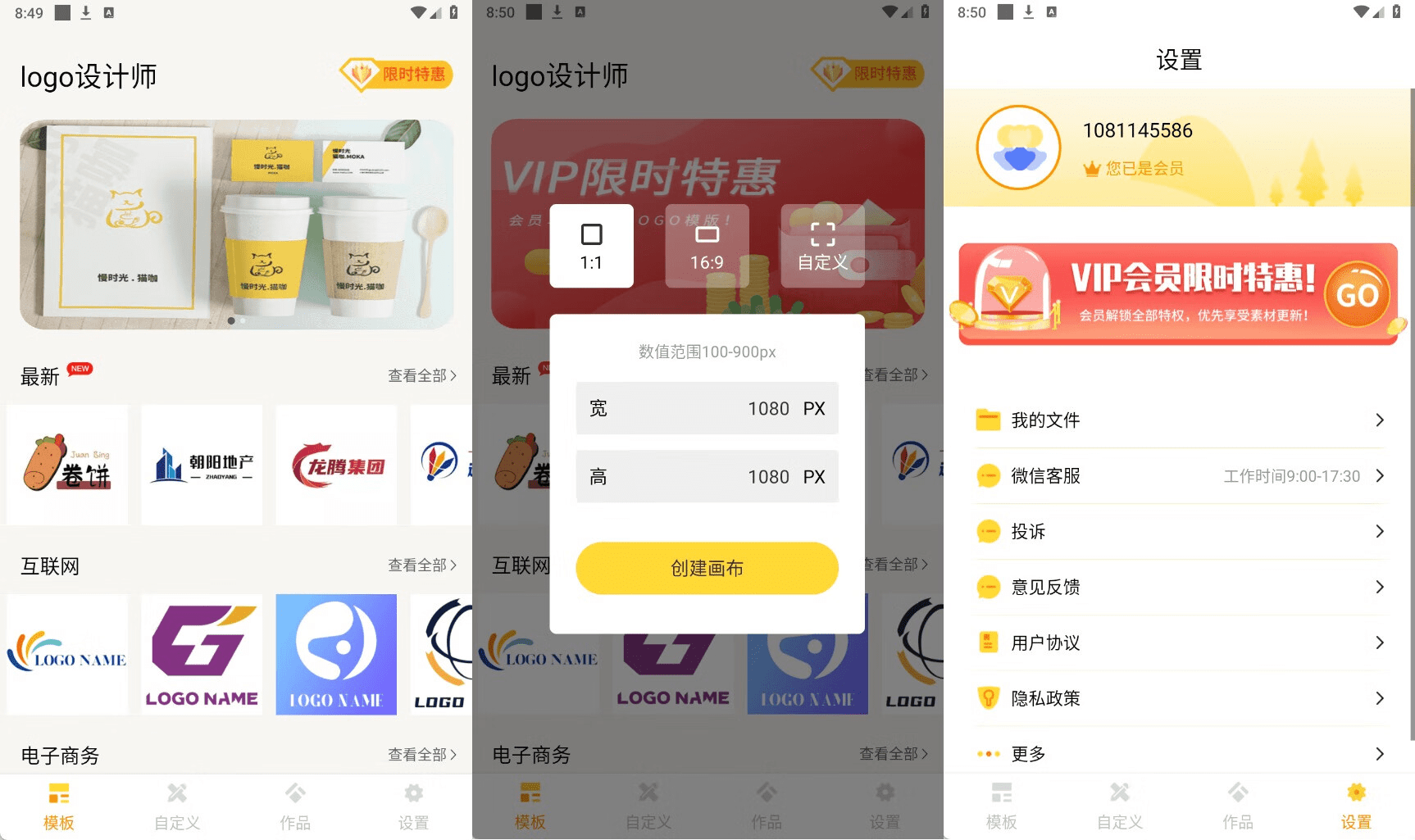View the 用户协议 user agreement
Screen dimensions: 1415x840
click(1179, 642)
